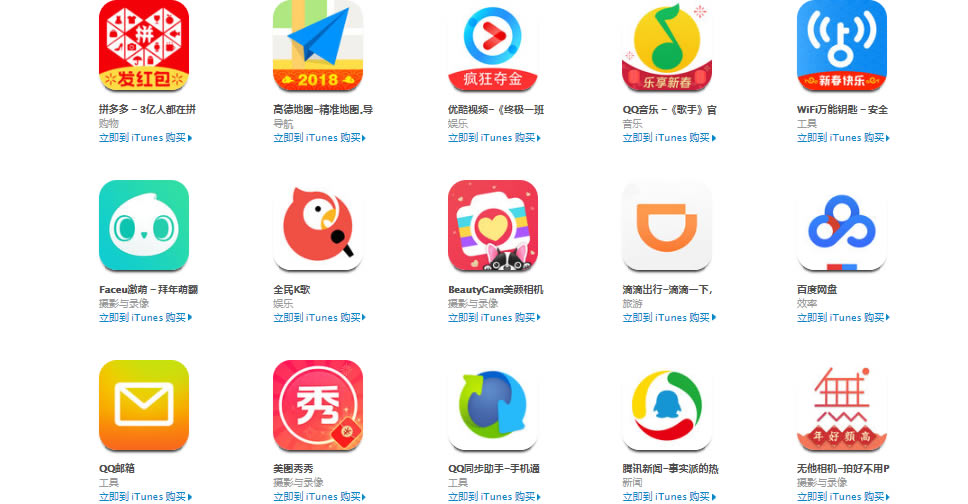Select the iTunes purchase link under QQ音乐
The height and width of the screenshot is (504, 968).
point(667,138)
